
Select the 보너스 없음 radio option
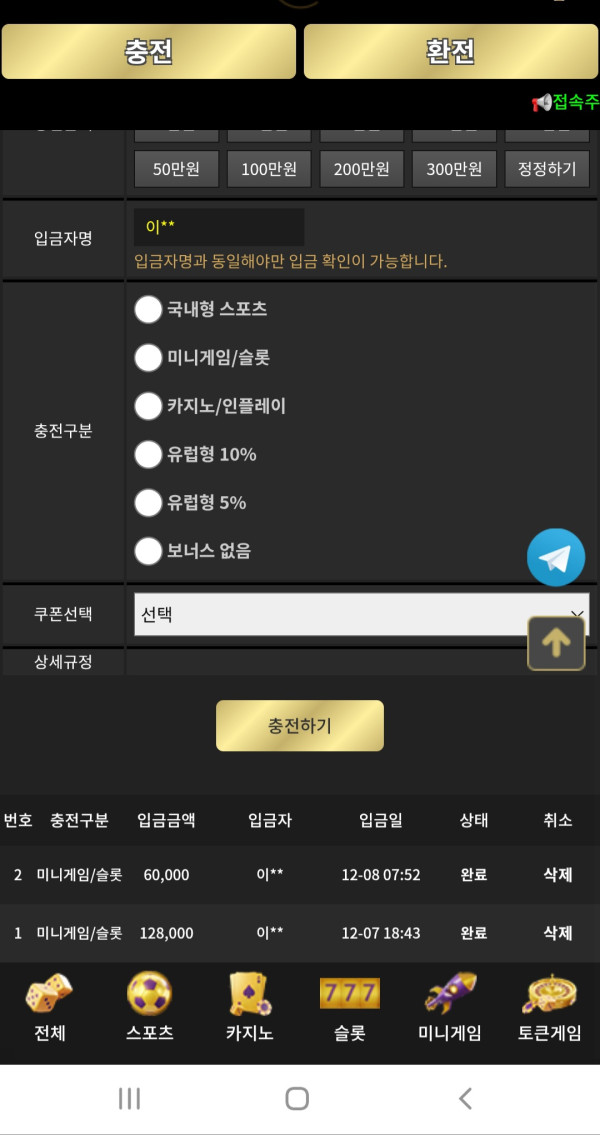point(148,550)
